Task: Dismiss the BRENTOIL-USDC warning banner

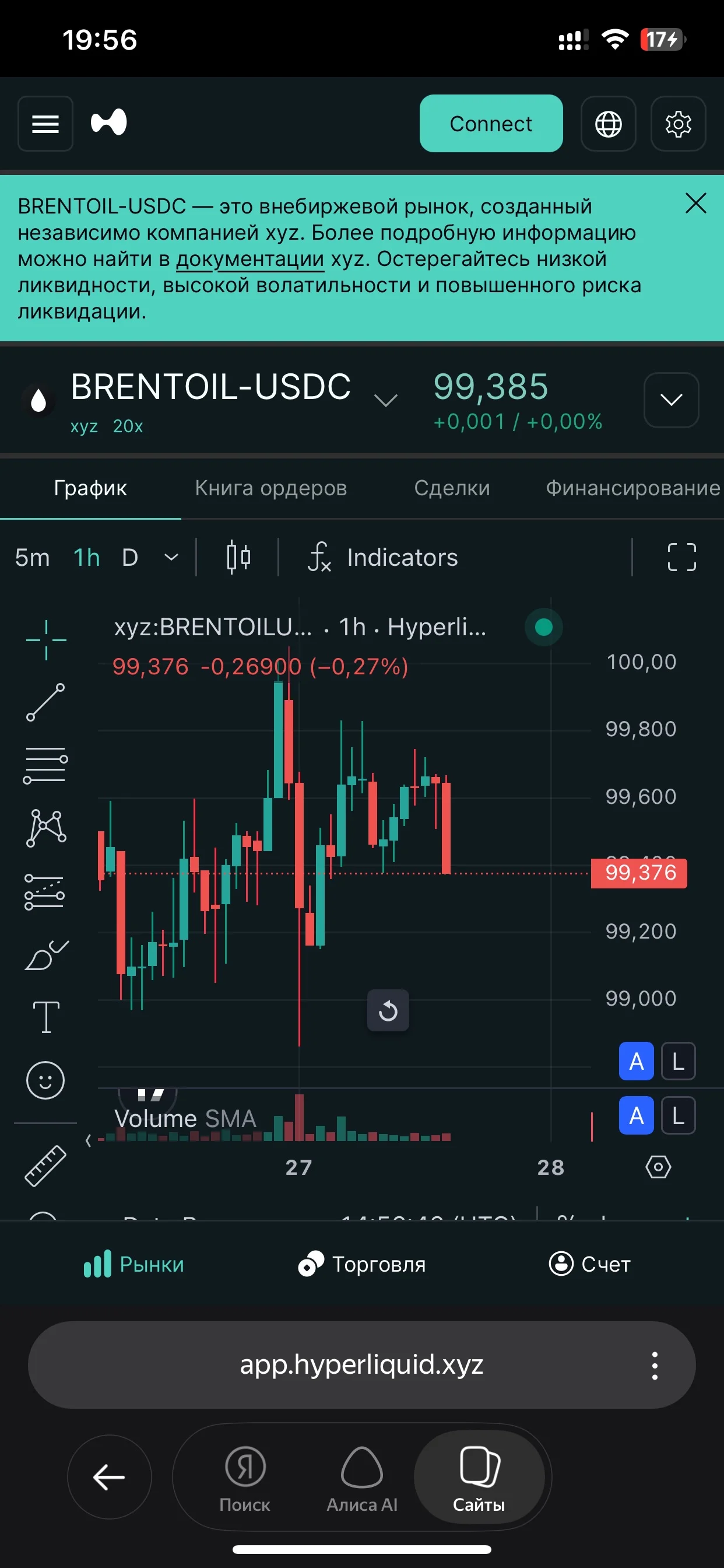Action: coord(695,202)
